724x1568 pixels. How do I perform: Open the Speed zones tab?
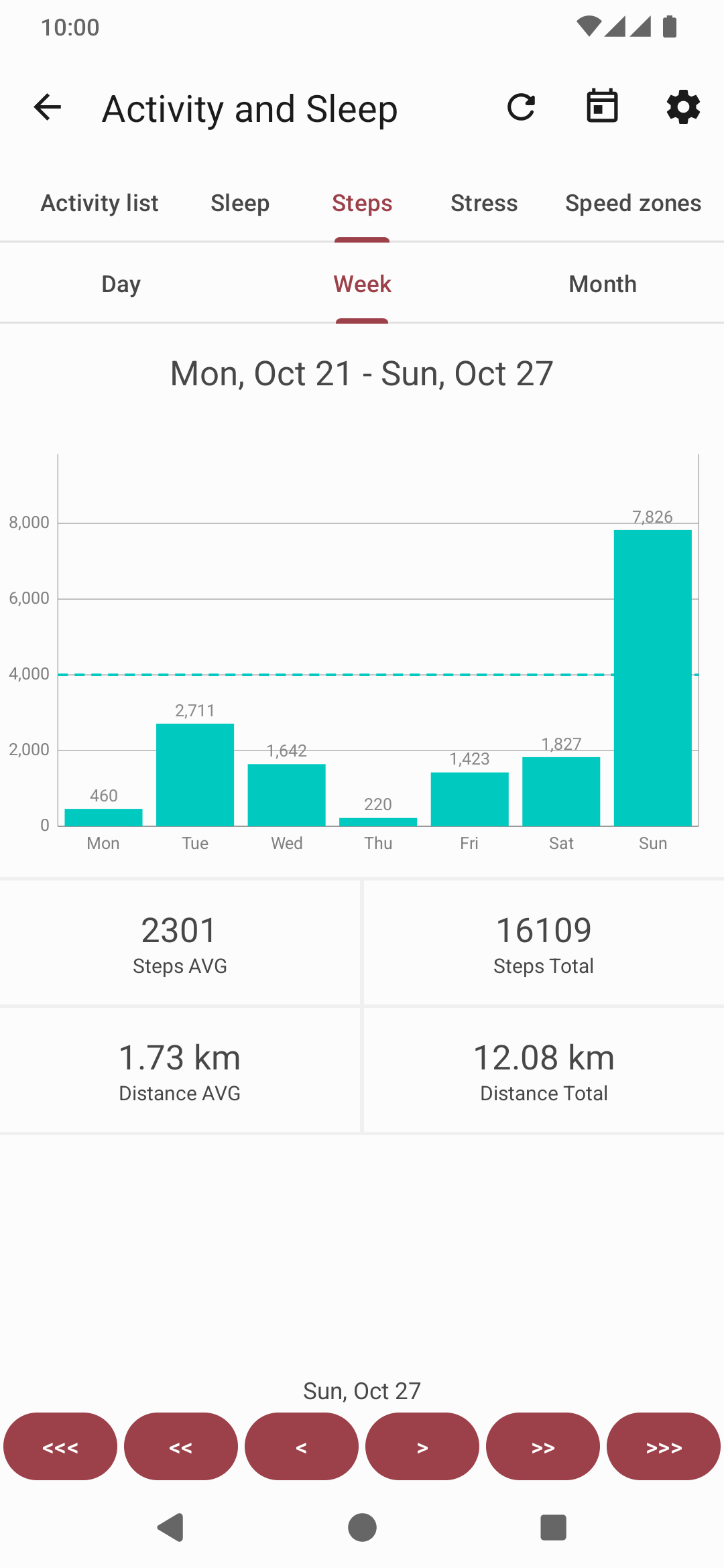(633, 203)
